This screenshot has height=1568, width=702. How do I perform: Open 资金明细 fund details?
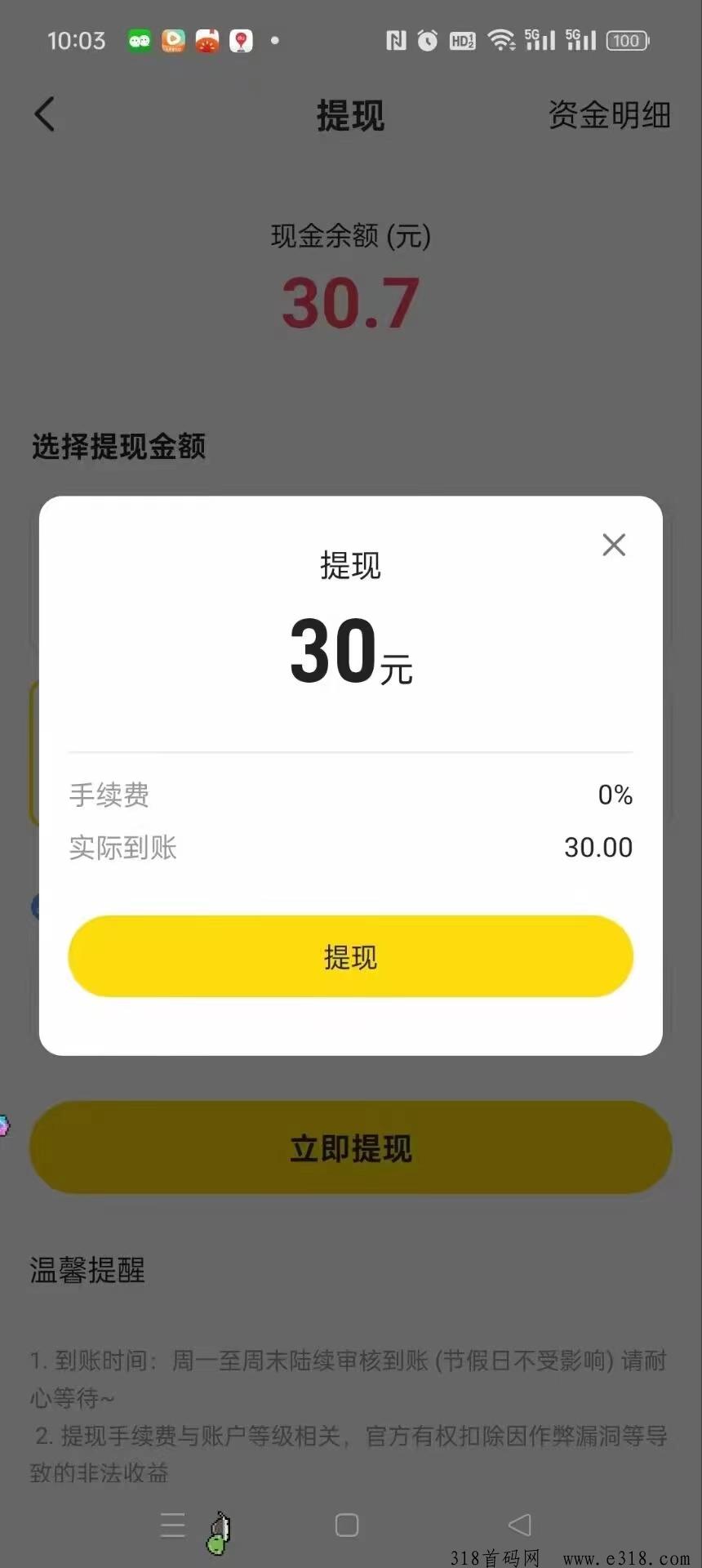(609, 115)
